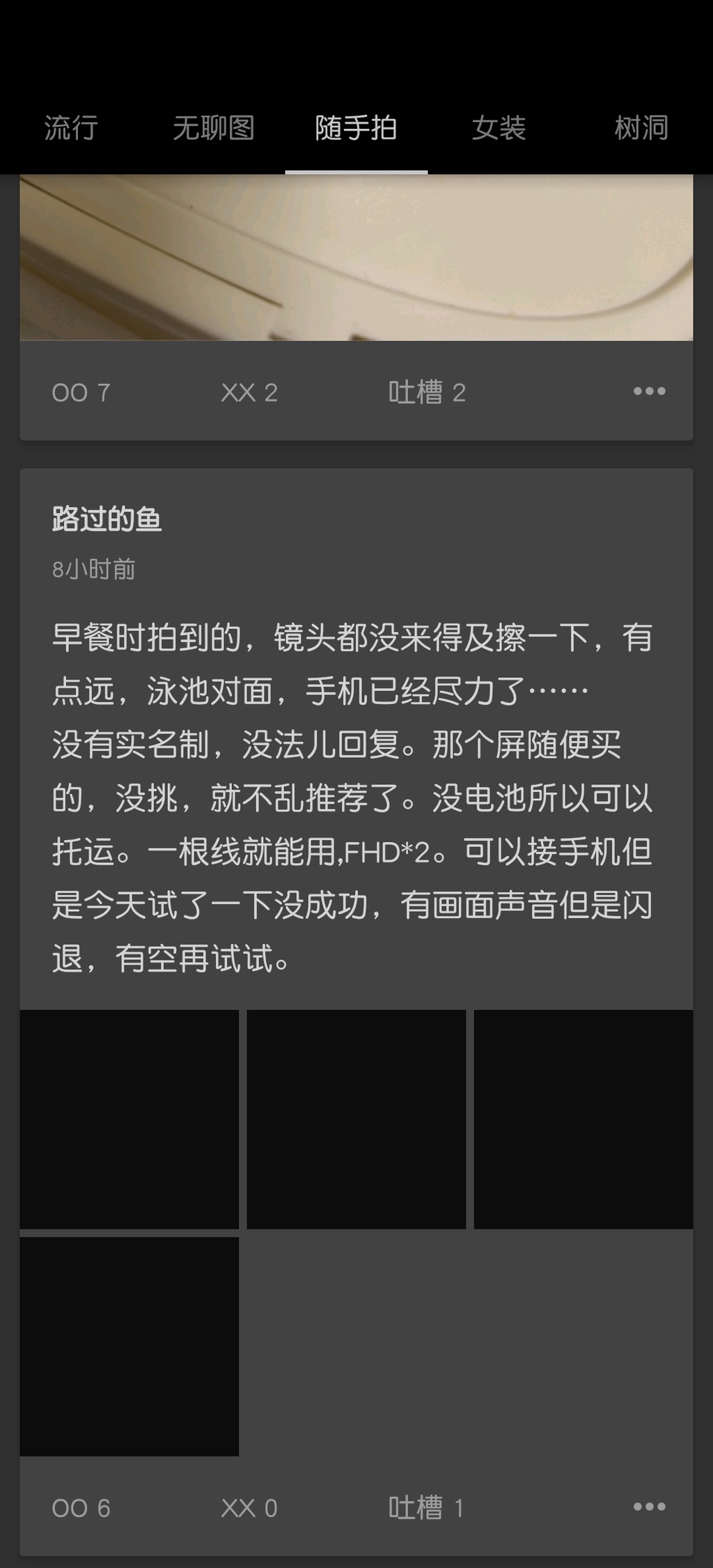Open more options for the top post

[649, 391]
